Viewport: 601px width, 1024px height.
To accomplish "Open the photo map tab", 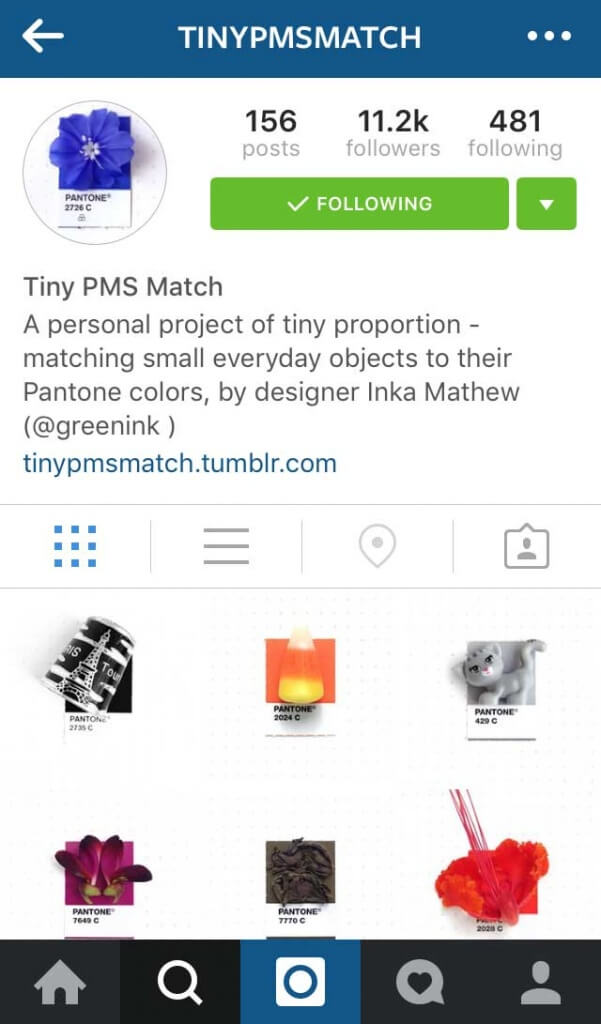I will (377, 546).
